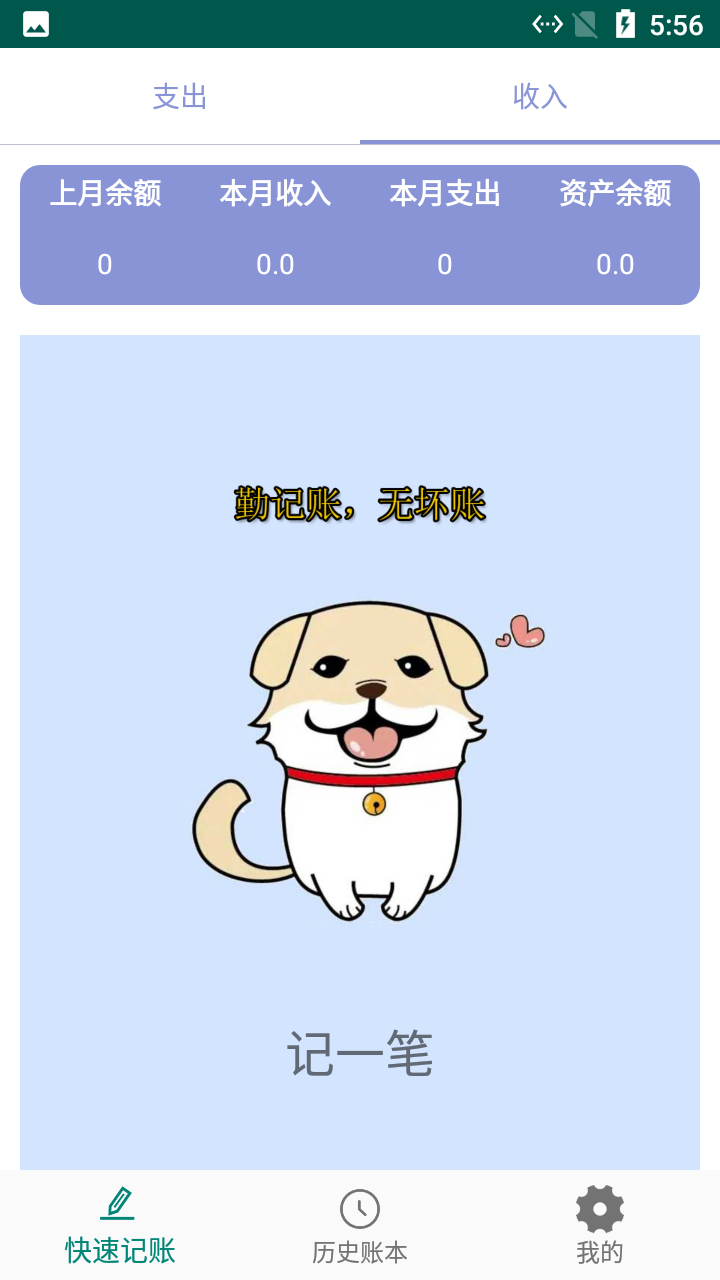Switch to the 支出 tab
This screenshot has height=1280, width=720.
click(x=180, y=96)
